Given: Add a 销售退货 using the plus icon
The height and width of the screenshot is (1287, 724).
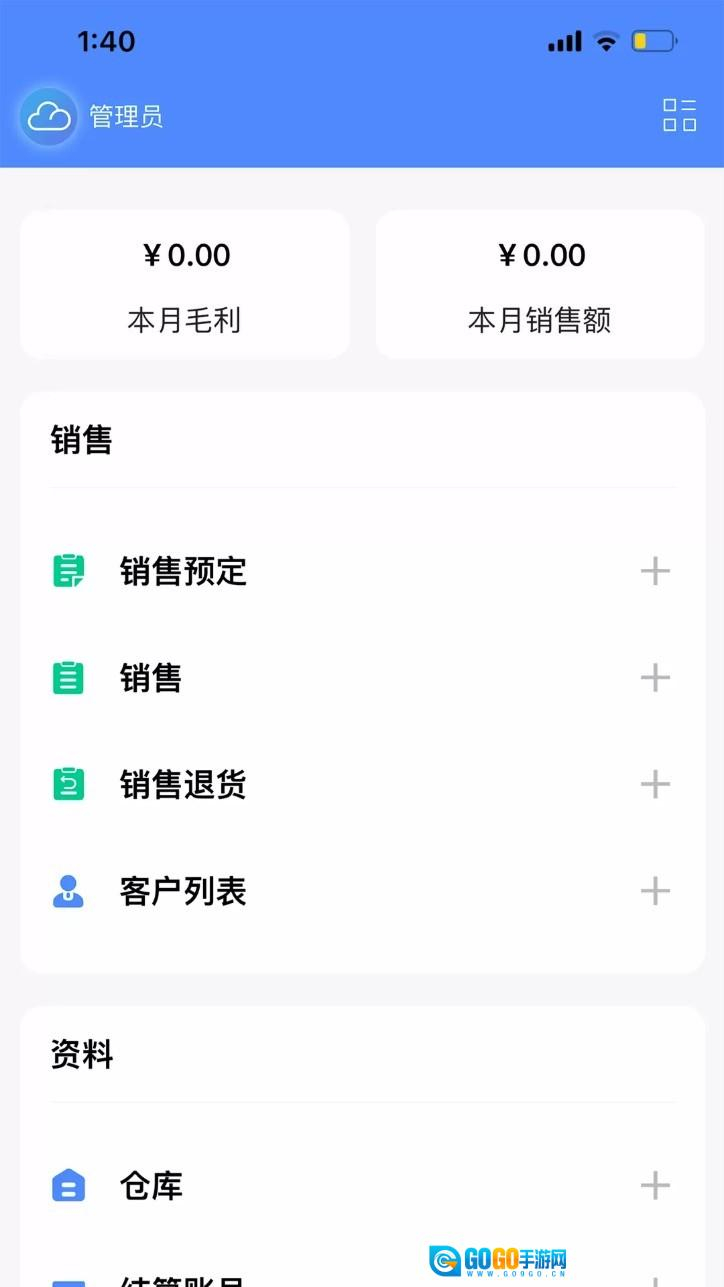Looking at the screenshot, I should [x=655, y=784].
